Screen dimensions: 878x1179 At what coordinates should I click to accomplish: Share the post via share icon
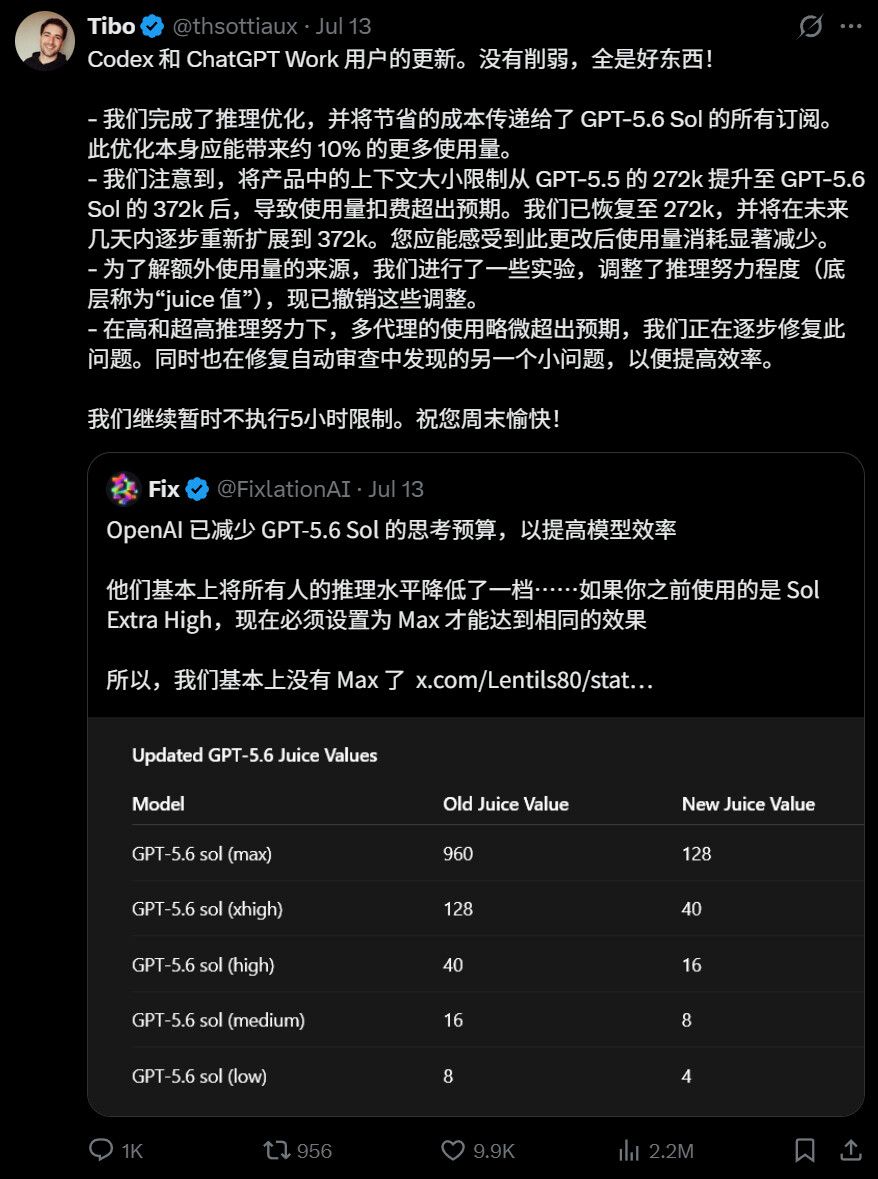pos(851,1150)
